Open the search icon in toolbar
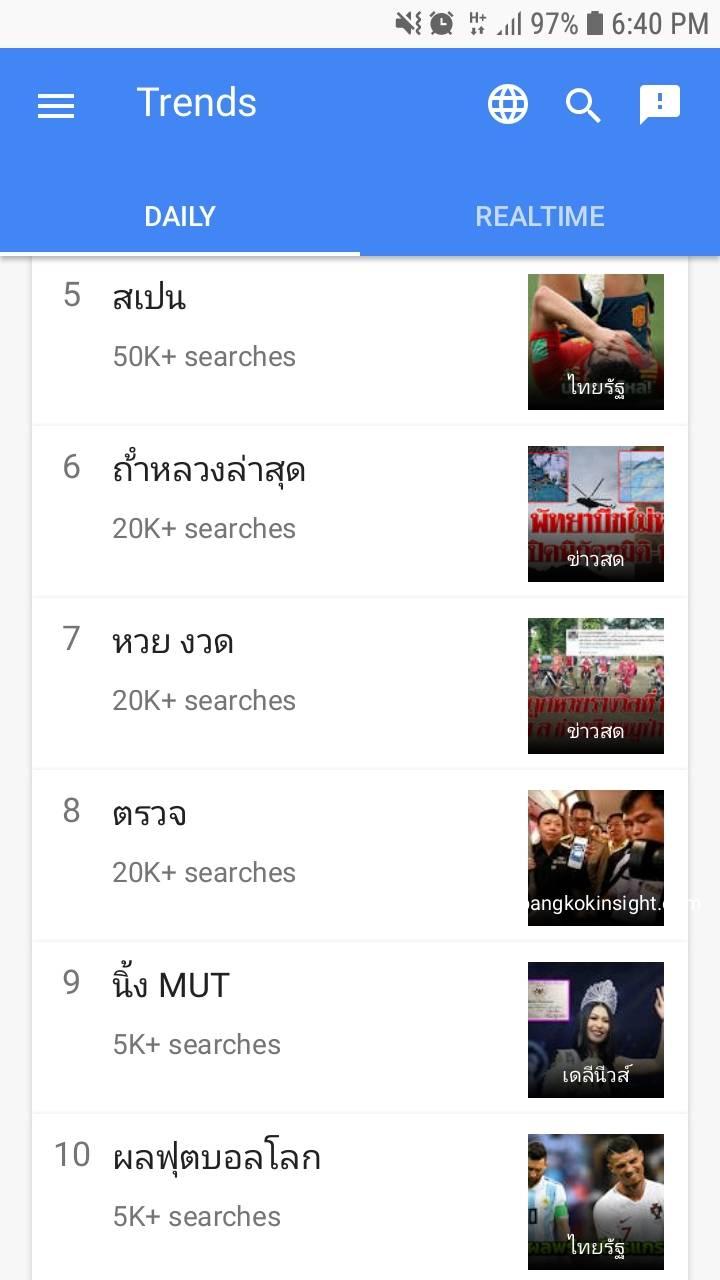The width and height of the screenshot is (720, 1280). click(x=583, y=104)
